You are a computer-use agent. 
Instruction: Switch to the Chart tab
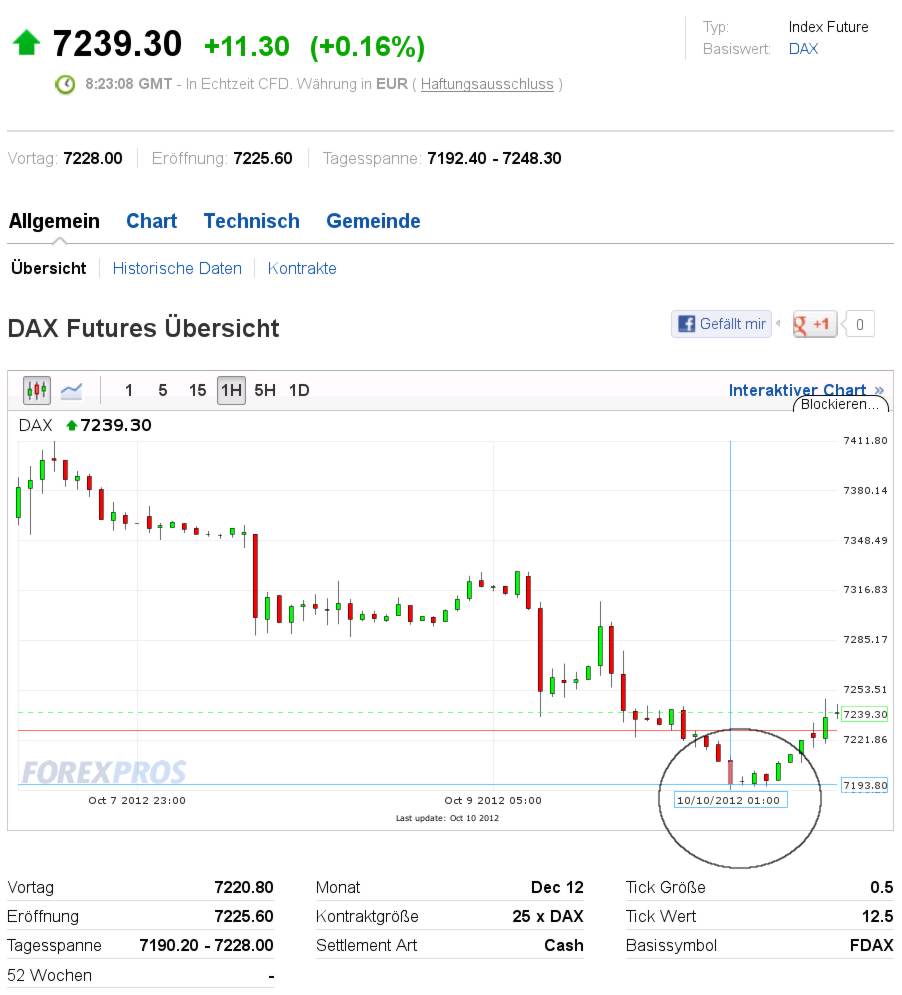pyautogui.click(x=151, y=221)
